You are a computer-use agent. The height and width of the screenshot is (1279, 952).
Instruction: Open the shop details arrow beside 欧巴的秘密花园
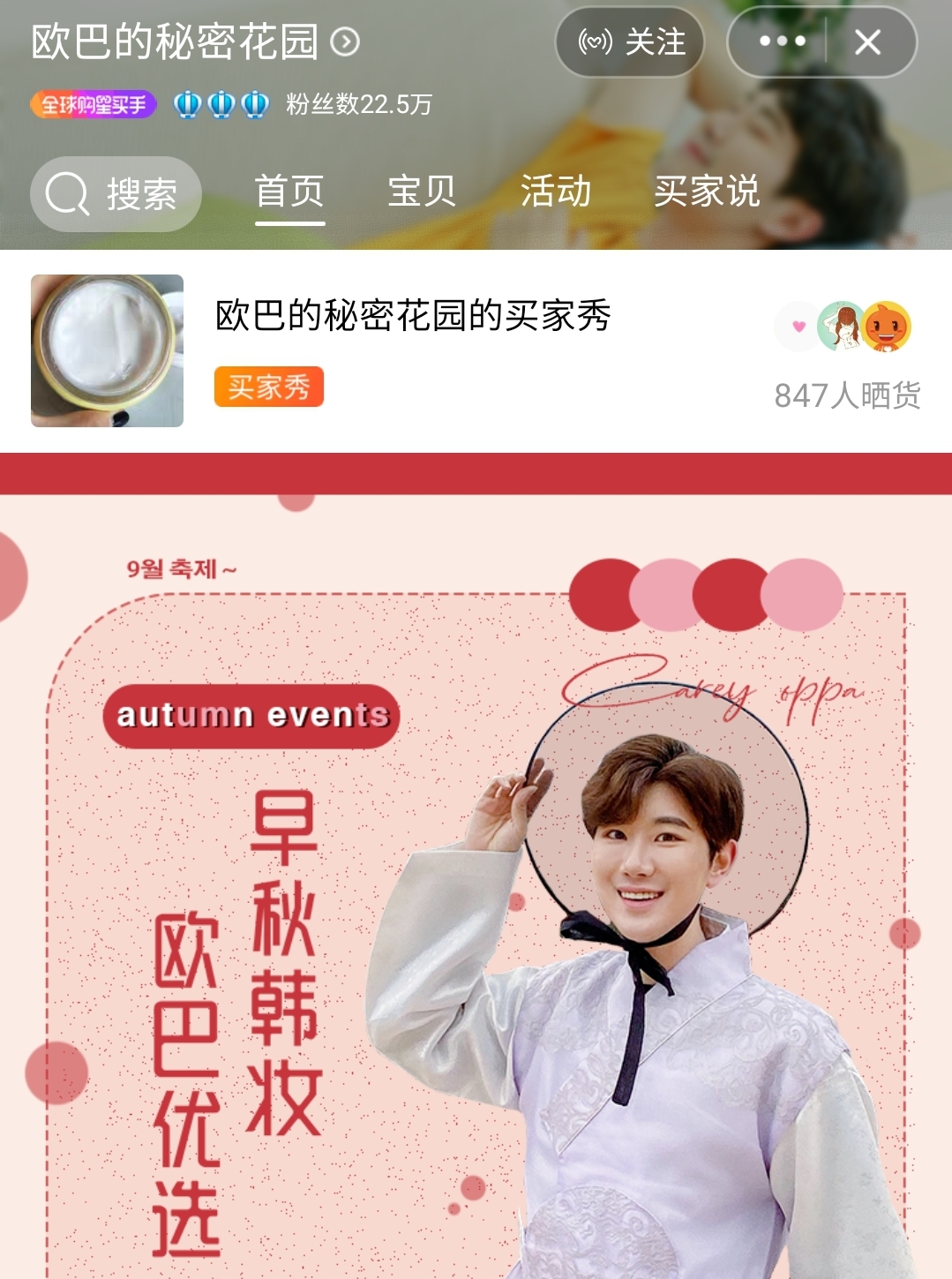[x=345, y=41]
